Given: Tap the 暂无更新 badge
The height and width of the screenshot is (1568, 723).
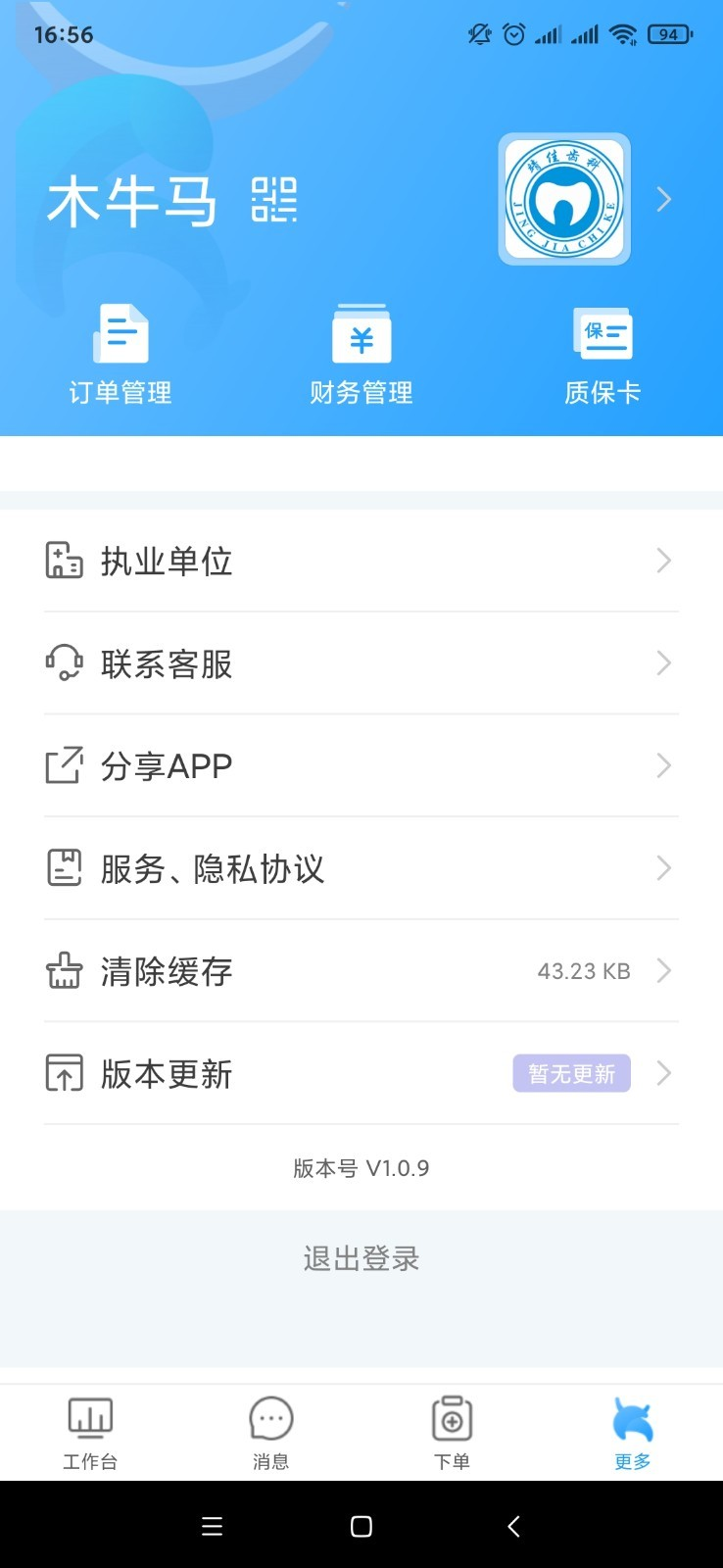Looking at the screenshot, I should 571,1074.
